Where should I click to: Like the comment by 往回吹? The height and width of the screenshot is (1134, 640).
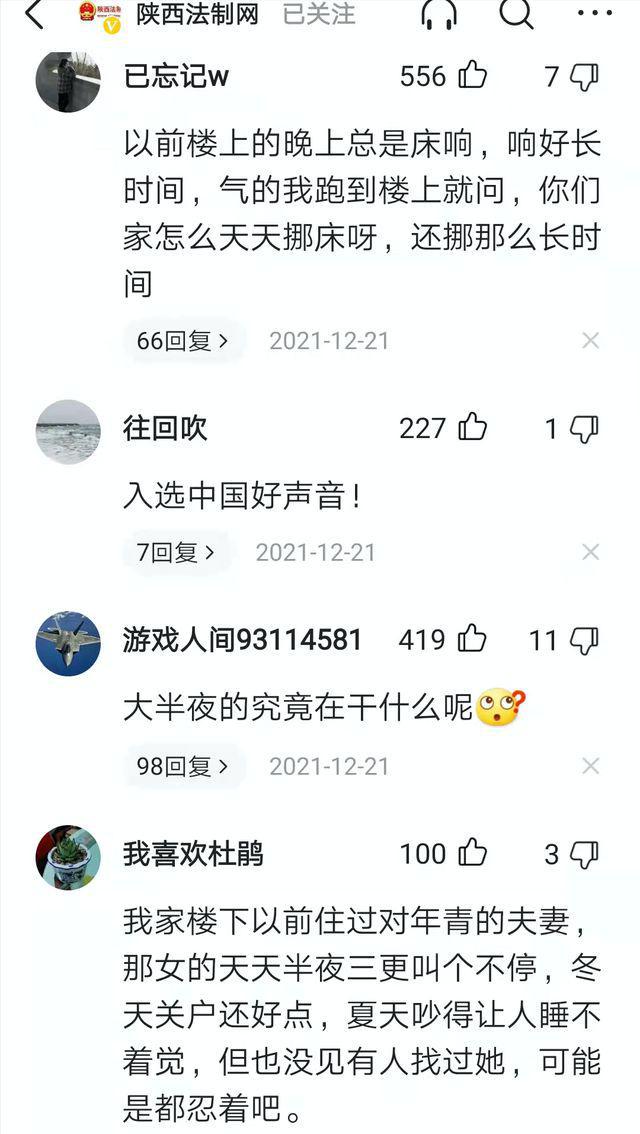(472, 428)
